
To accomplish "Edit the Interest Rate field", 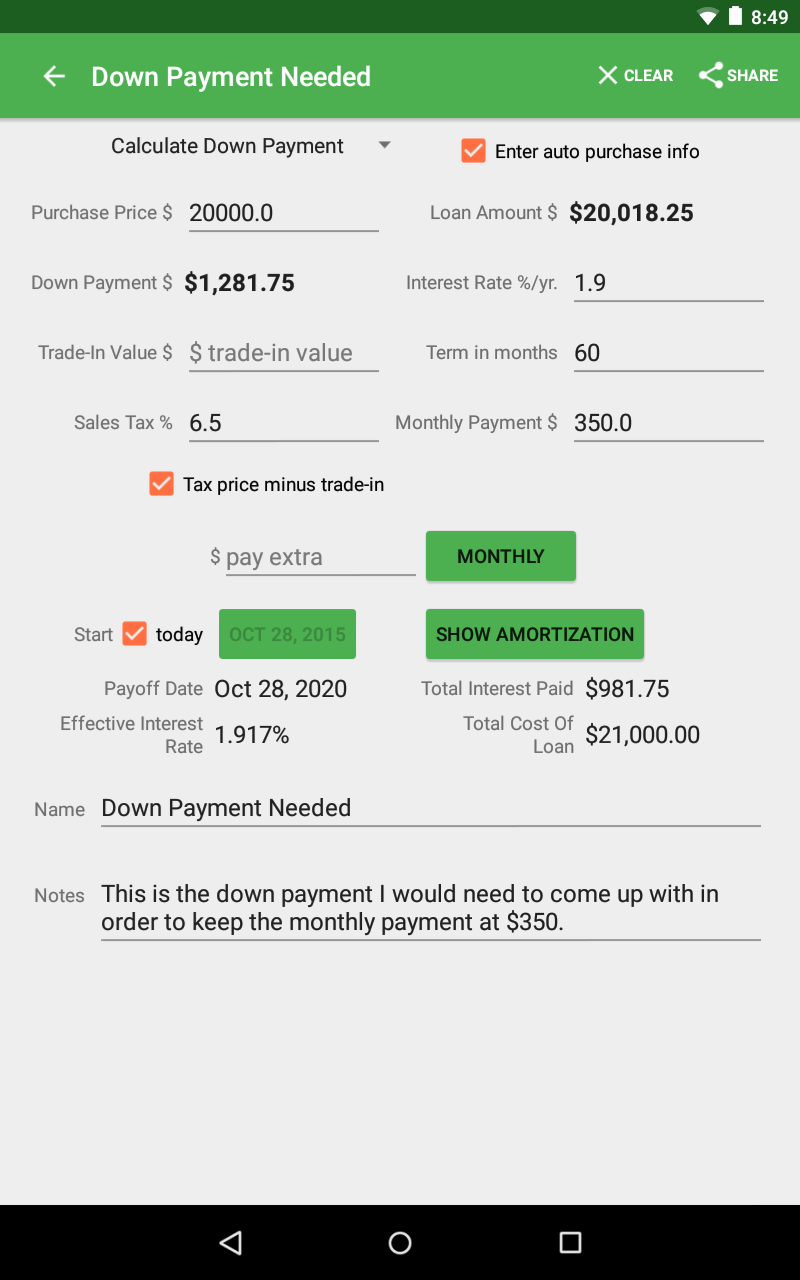I will (x=668, y=283).
